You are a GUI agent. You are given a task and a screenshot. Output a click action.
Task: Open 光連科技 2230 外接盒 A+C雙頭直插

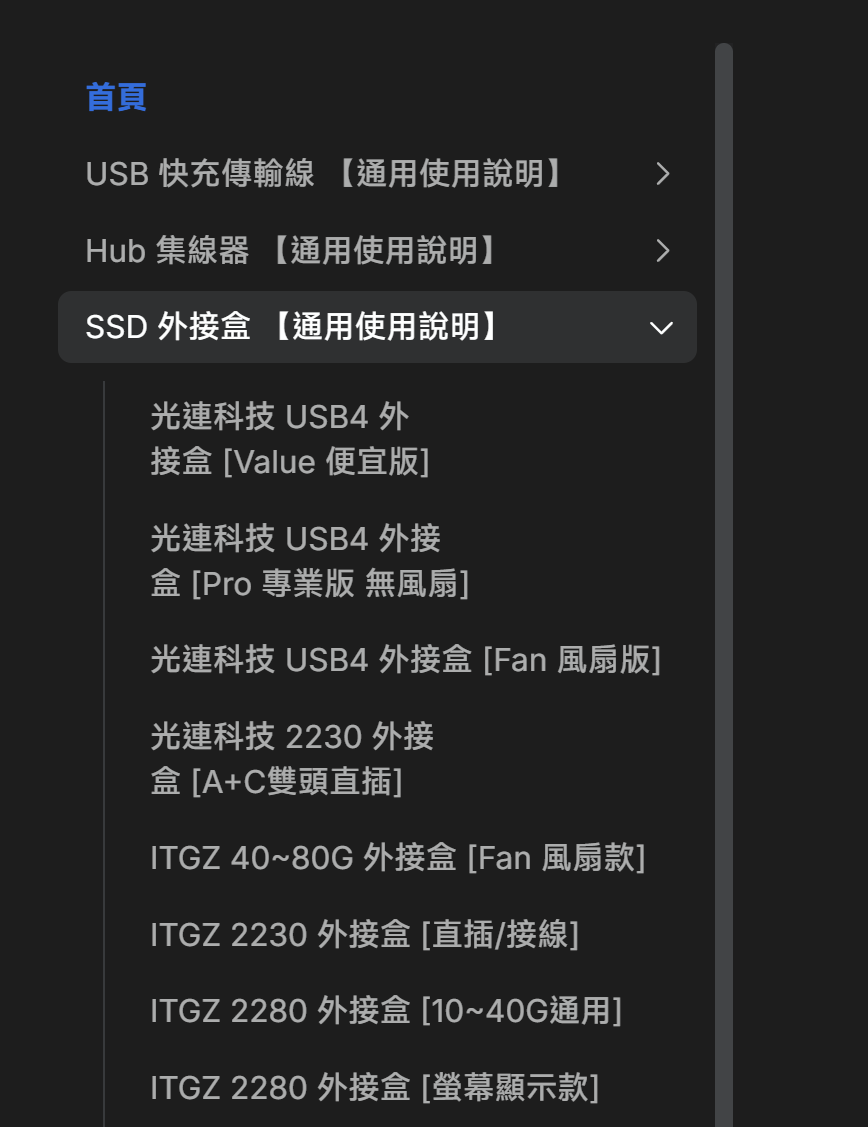pos(292,758)
